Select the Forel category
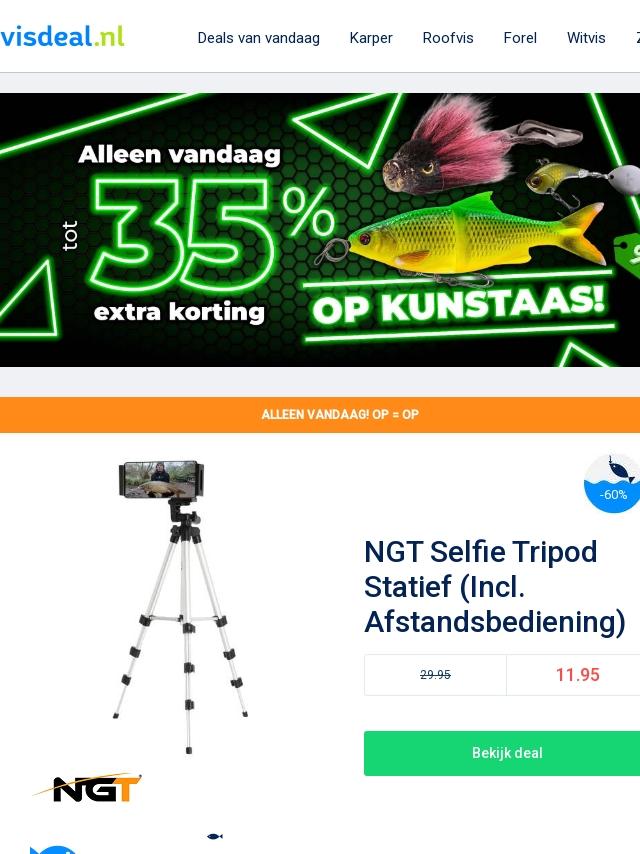The width and height of the screenshot is (640, 854). (x=520, y=38)
